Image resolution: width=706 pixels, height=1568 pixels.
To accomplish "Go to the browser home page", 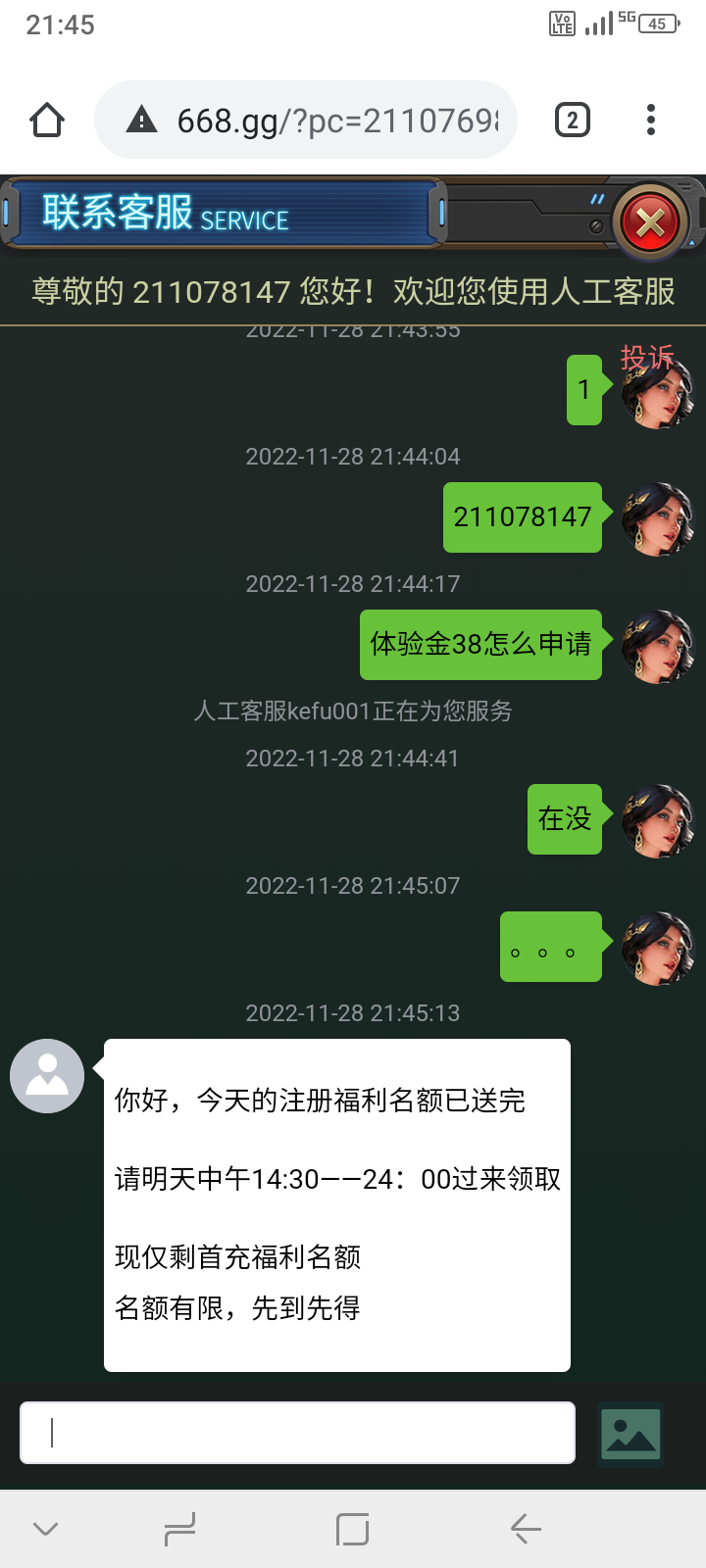I will click(47, 121).
